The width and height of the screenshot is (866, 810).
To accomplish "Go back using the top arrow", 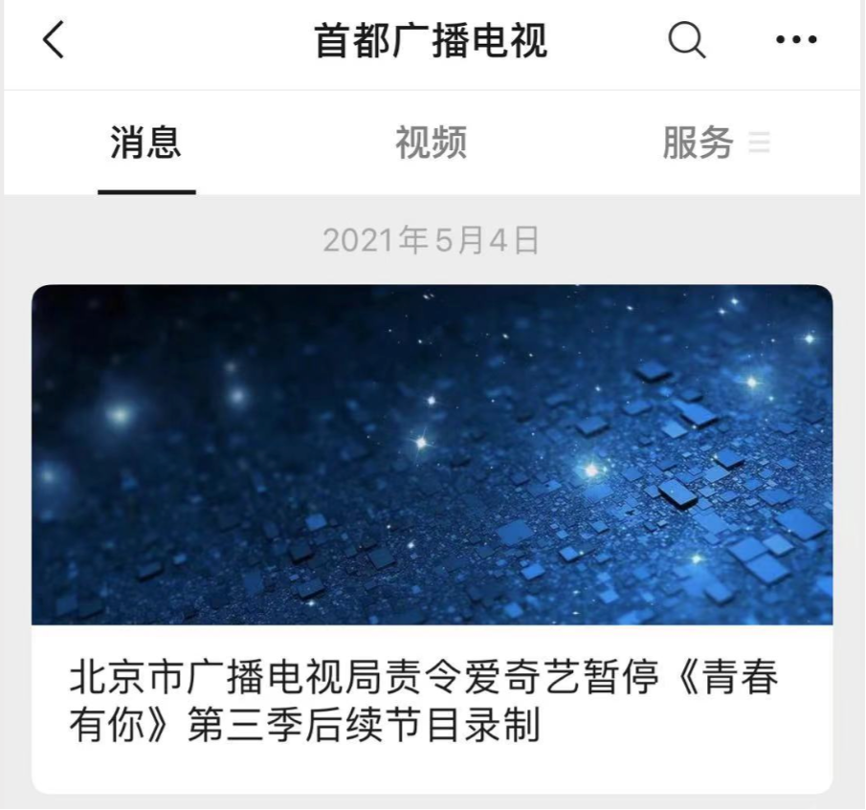I will [54, 41].
